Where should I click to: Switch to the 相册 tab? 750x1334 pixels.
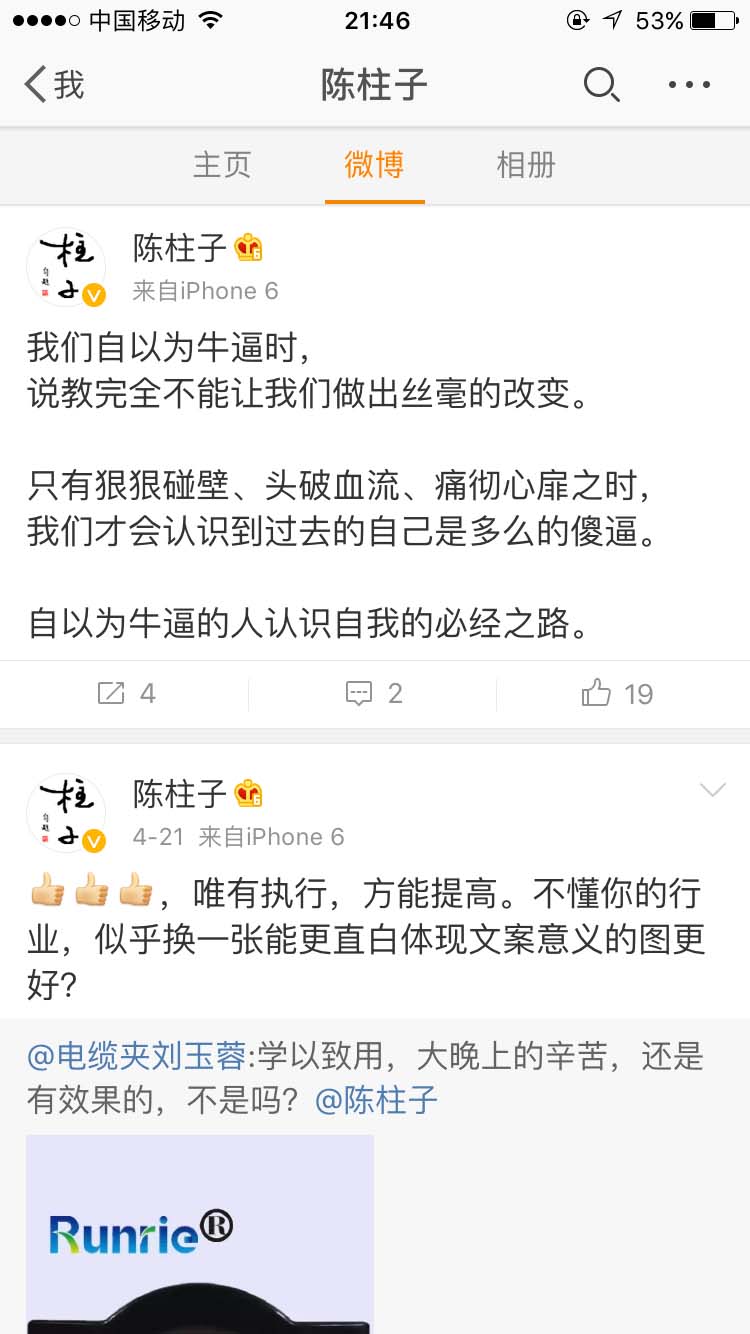pos(524,165)
